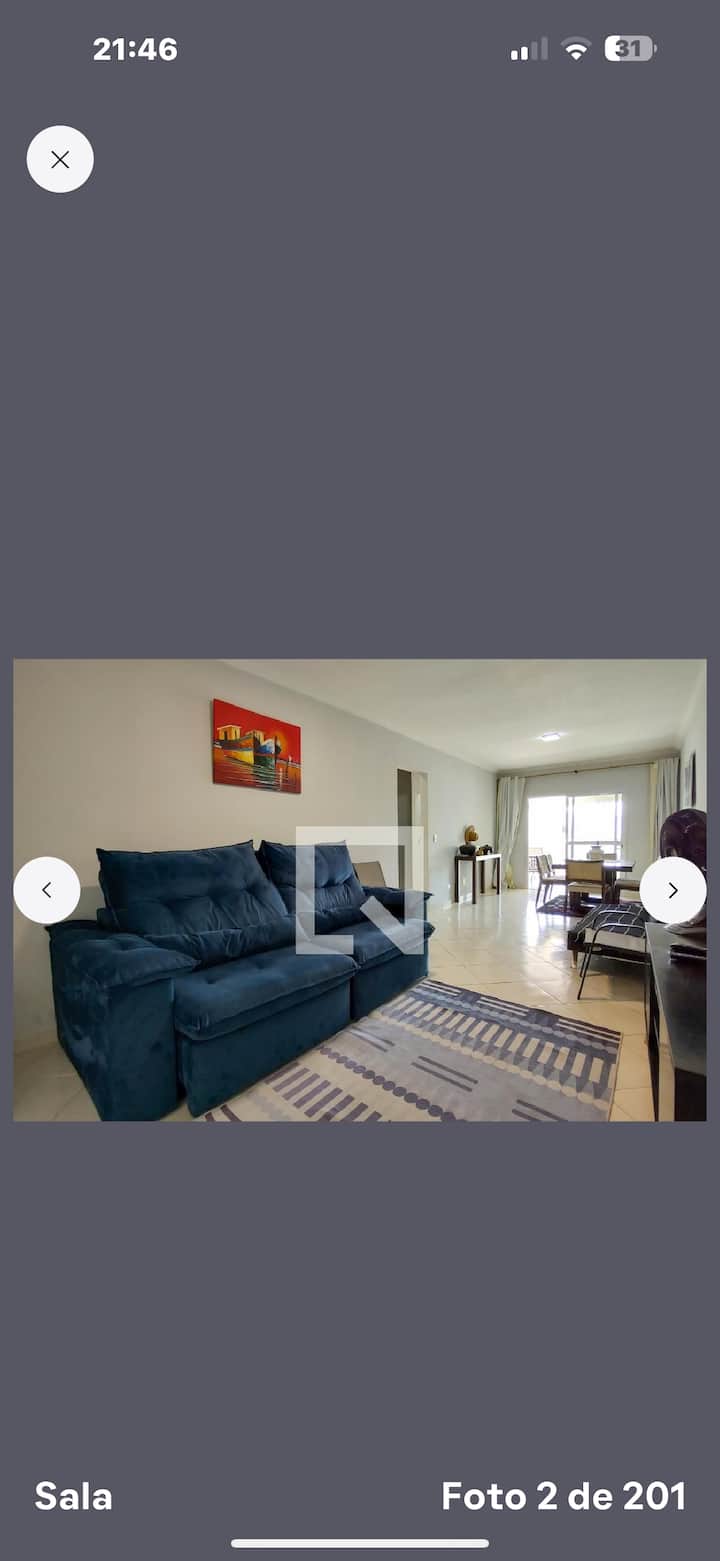Close the photo viewer
Image resolution: width=720 pixels, height=1561 pixels.
tap(60, 159)
